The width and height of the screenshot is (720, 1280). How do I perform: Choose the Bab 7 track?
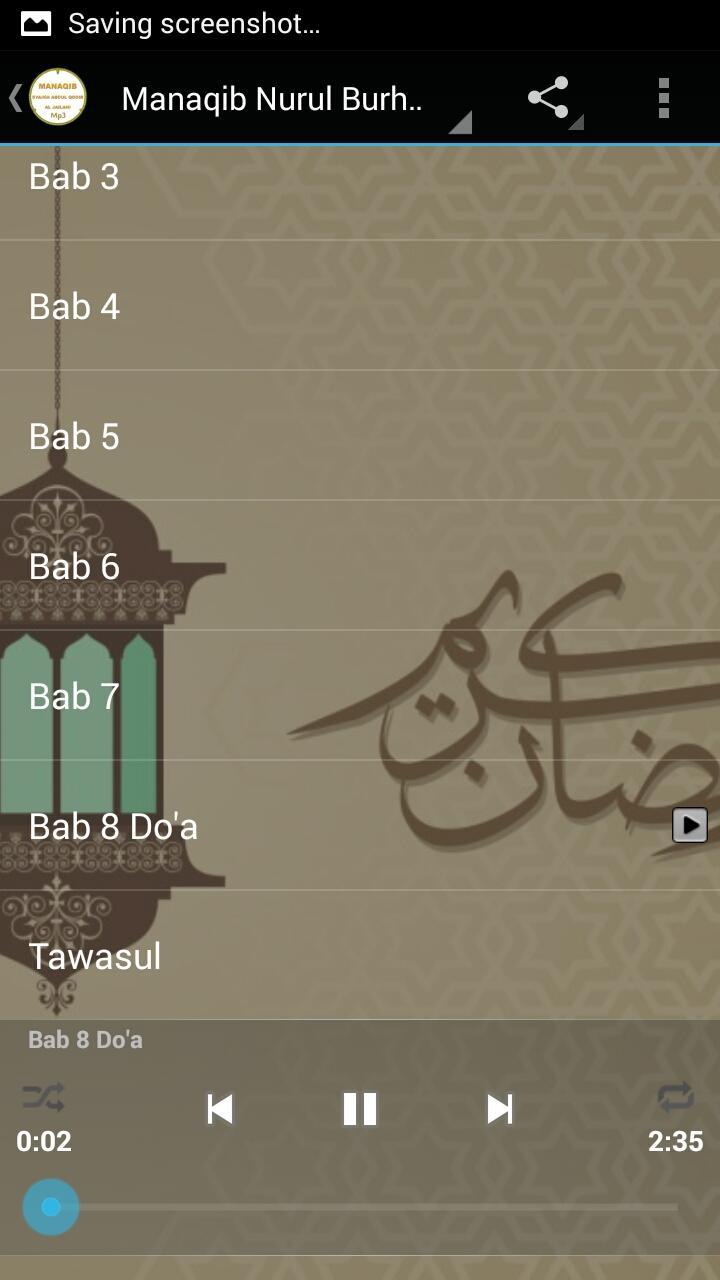(x=360, y=696)
